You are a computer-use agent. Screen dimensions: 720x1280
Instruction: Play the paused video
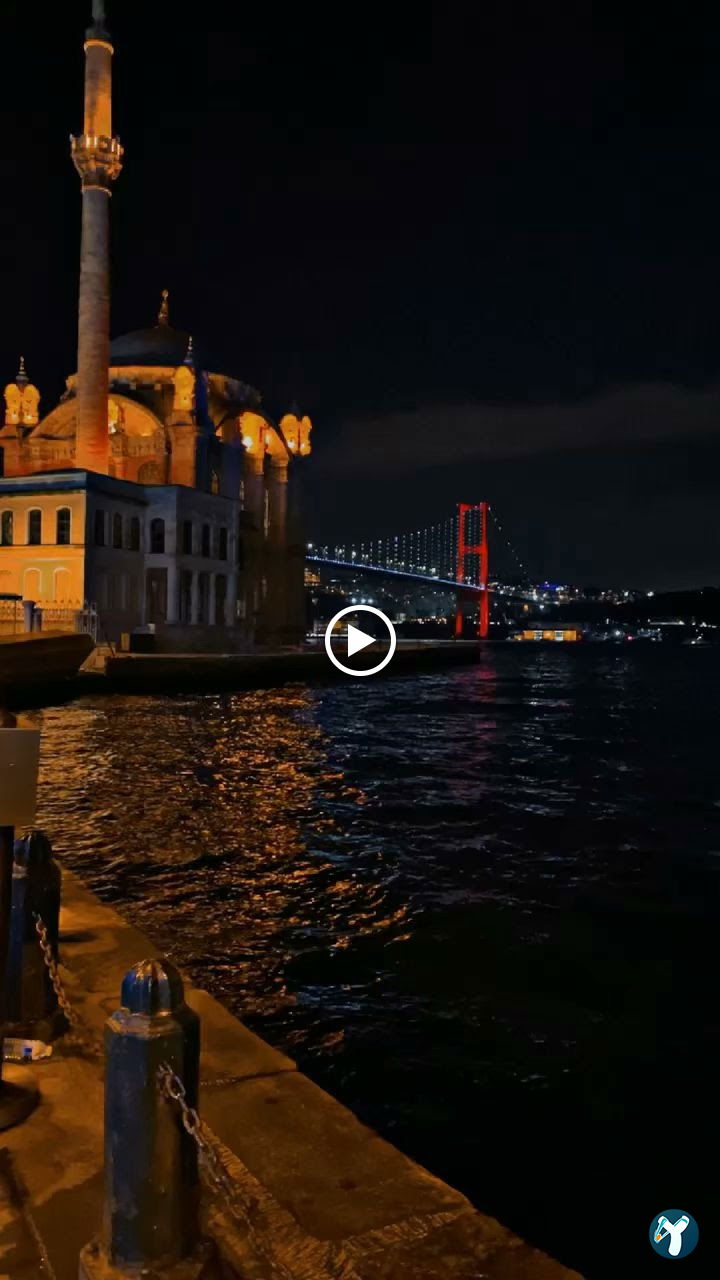pyautogui.click(x=360, y=641)
